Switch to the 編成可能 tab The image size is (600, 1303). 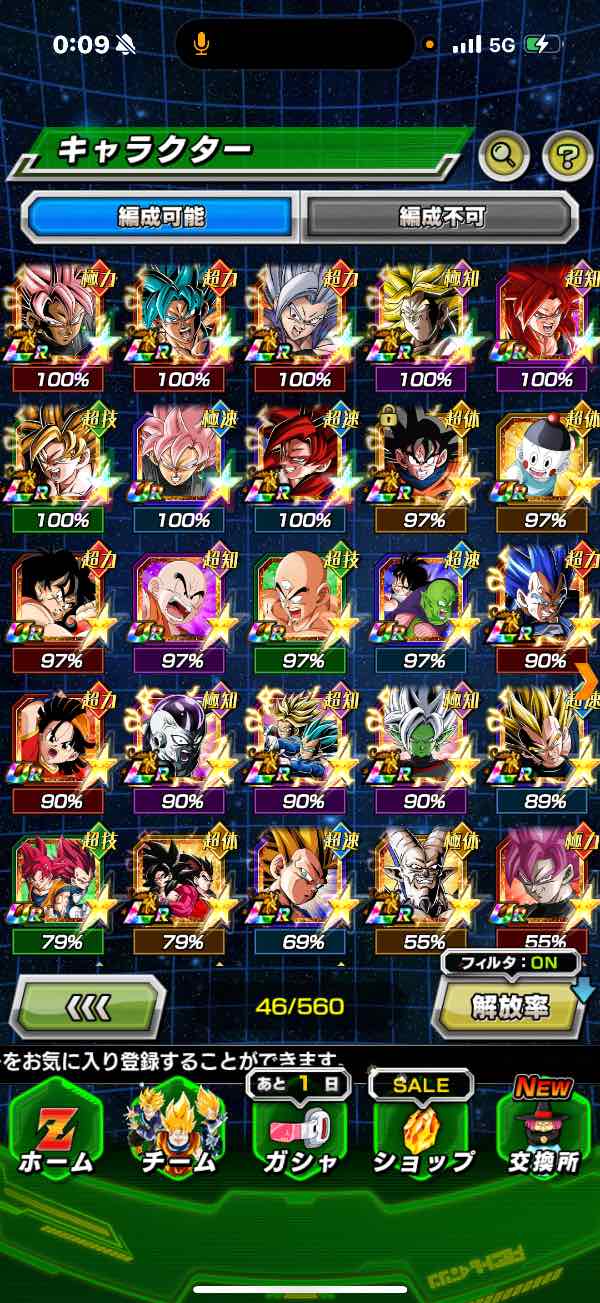click(160, 216)
